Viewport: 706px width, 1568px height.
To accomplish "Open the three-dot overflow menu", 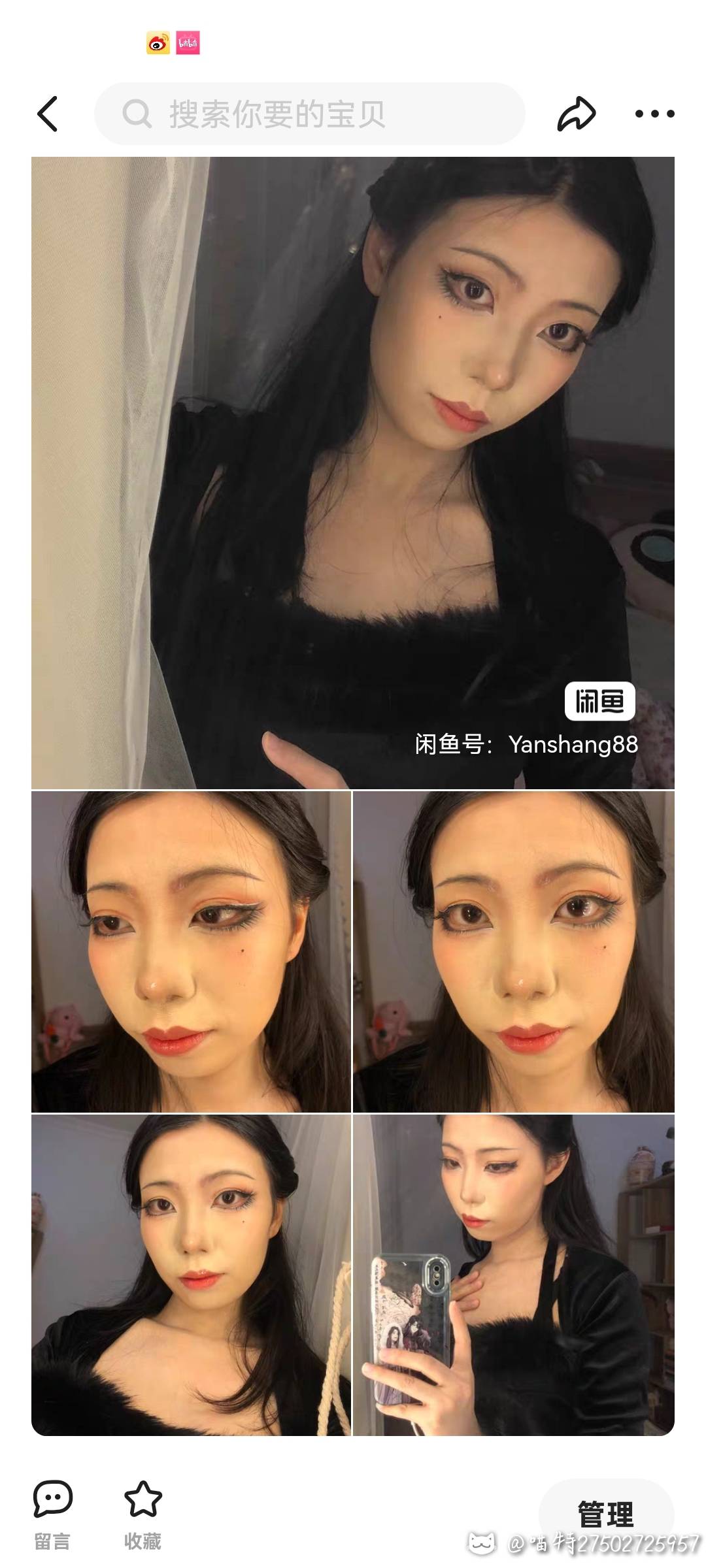I will 655,114.
